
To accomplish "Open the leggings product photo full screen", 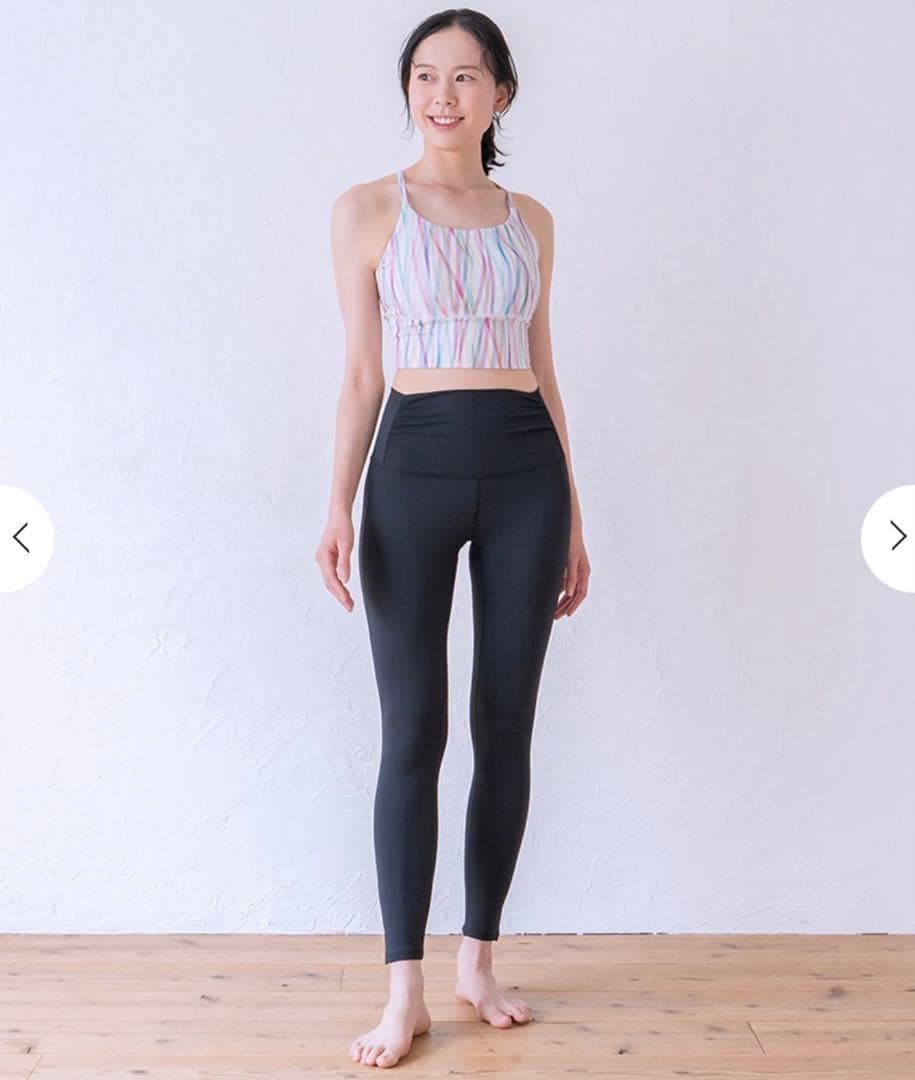I will pyautogui.click(x=457, y=540).
